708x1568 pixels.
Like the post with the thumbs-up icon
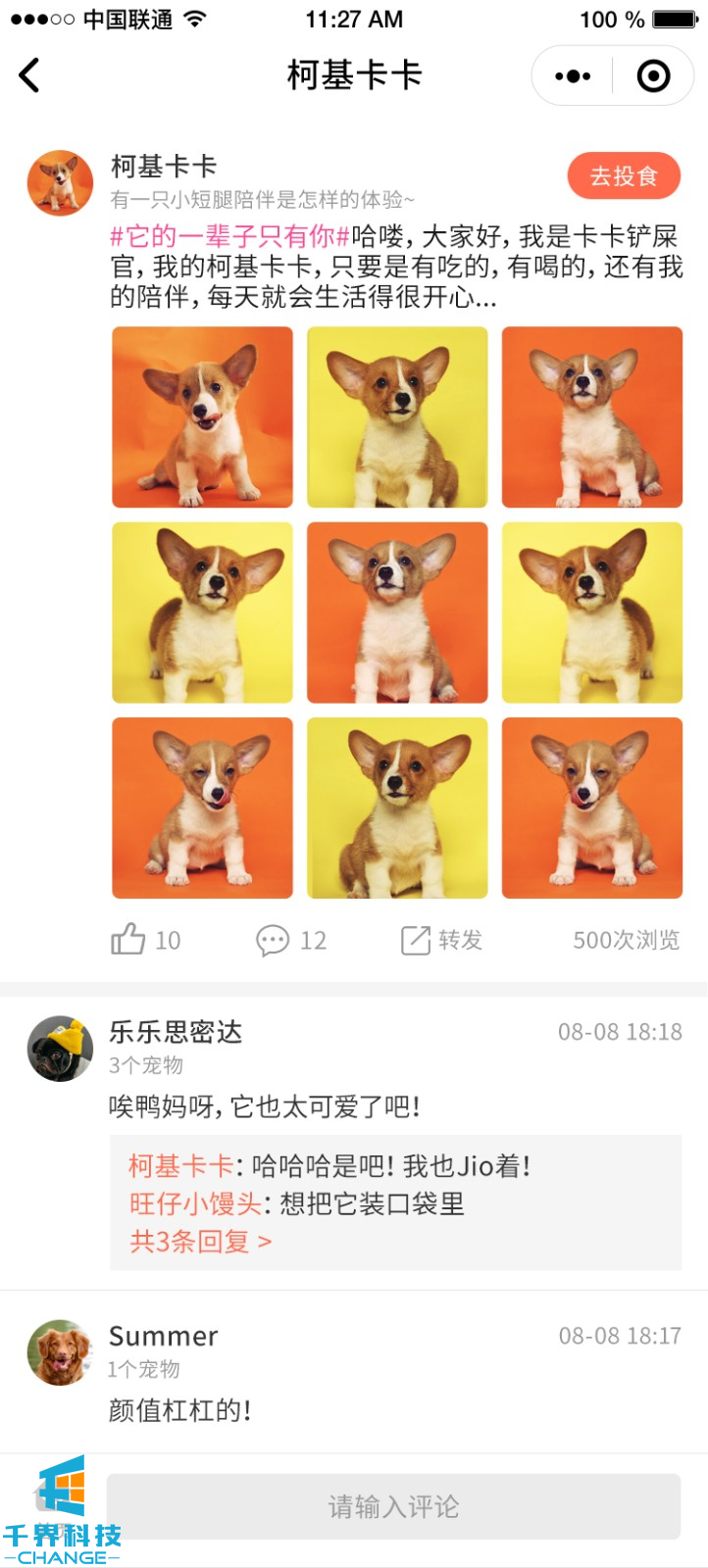[x=128, y=940]
